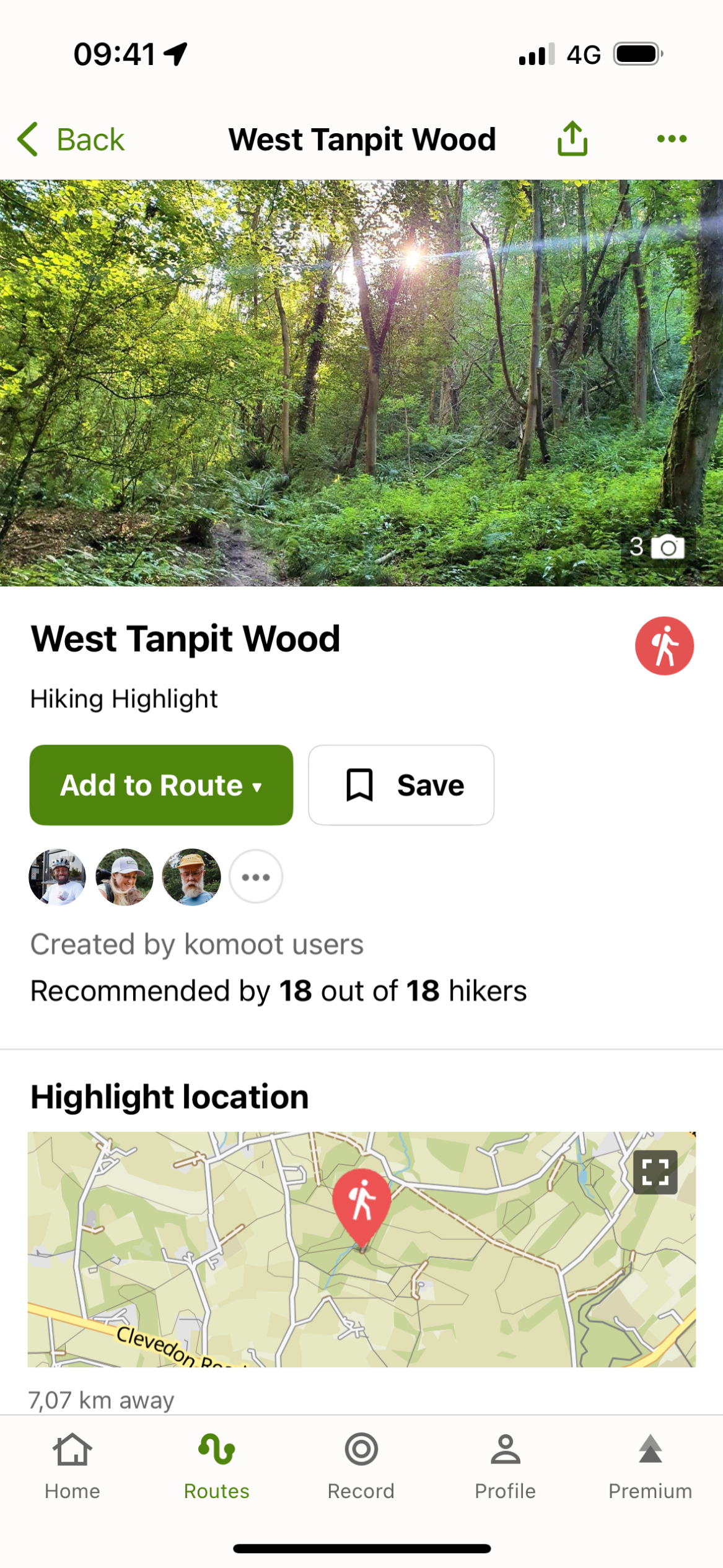The width and height of the screenshot is (723, 1568).
Task: Switch to the Profile tab
Action: [506, 1466]
